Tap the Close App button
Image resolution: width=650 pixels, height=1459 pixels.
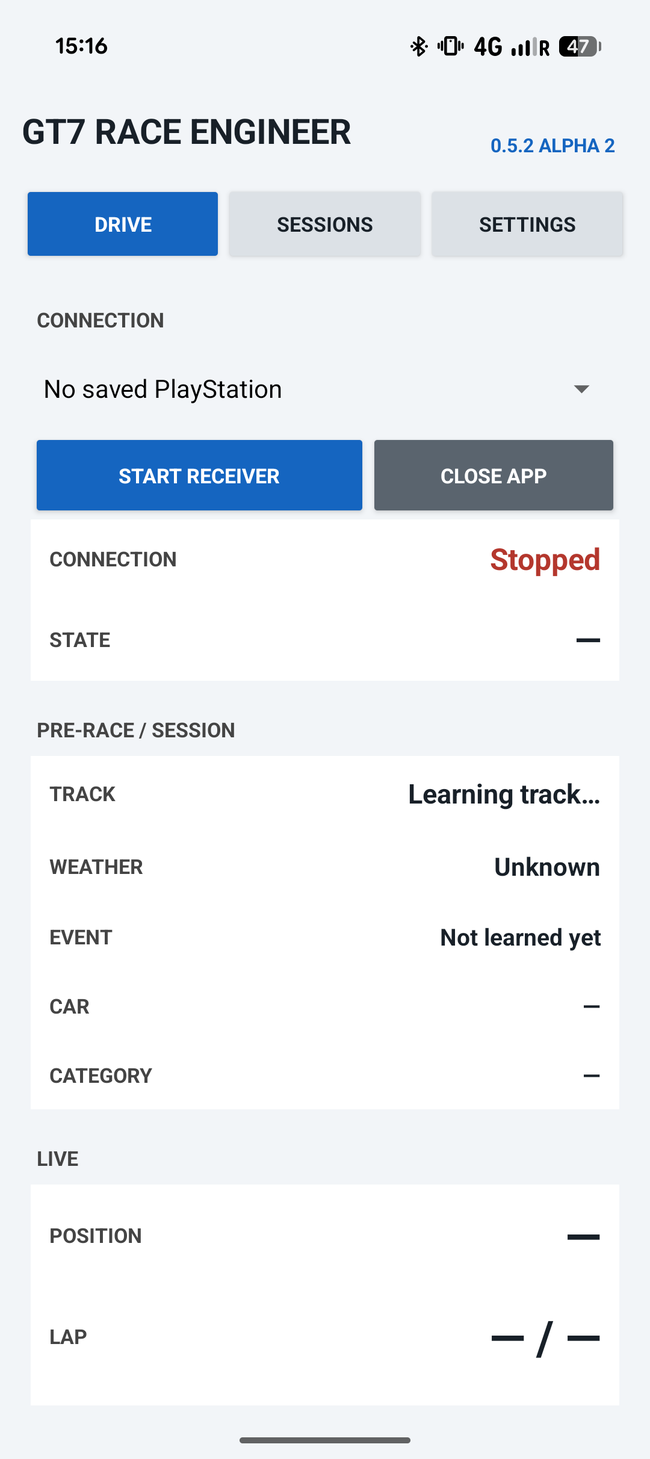tap(494, 476)
